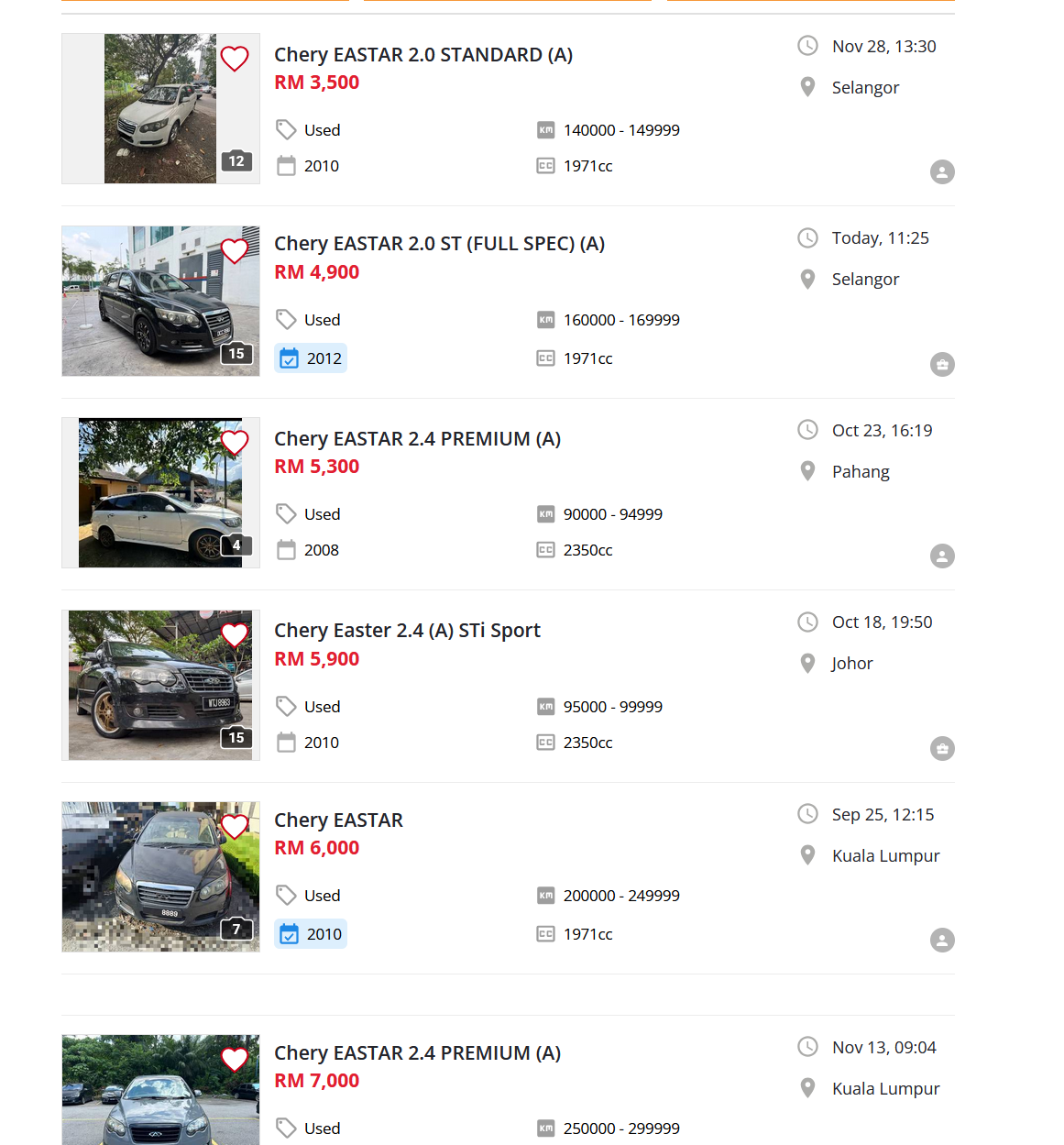Open photos of the RM 3,500 white EASTAR
This screenshot has height=1145, width=1064.
click(159, 109)
